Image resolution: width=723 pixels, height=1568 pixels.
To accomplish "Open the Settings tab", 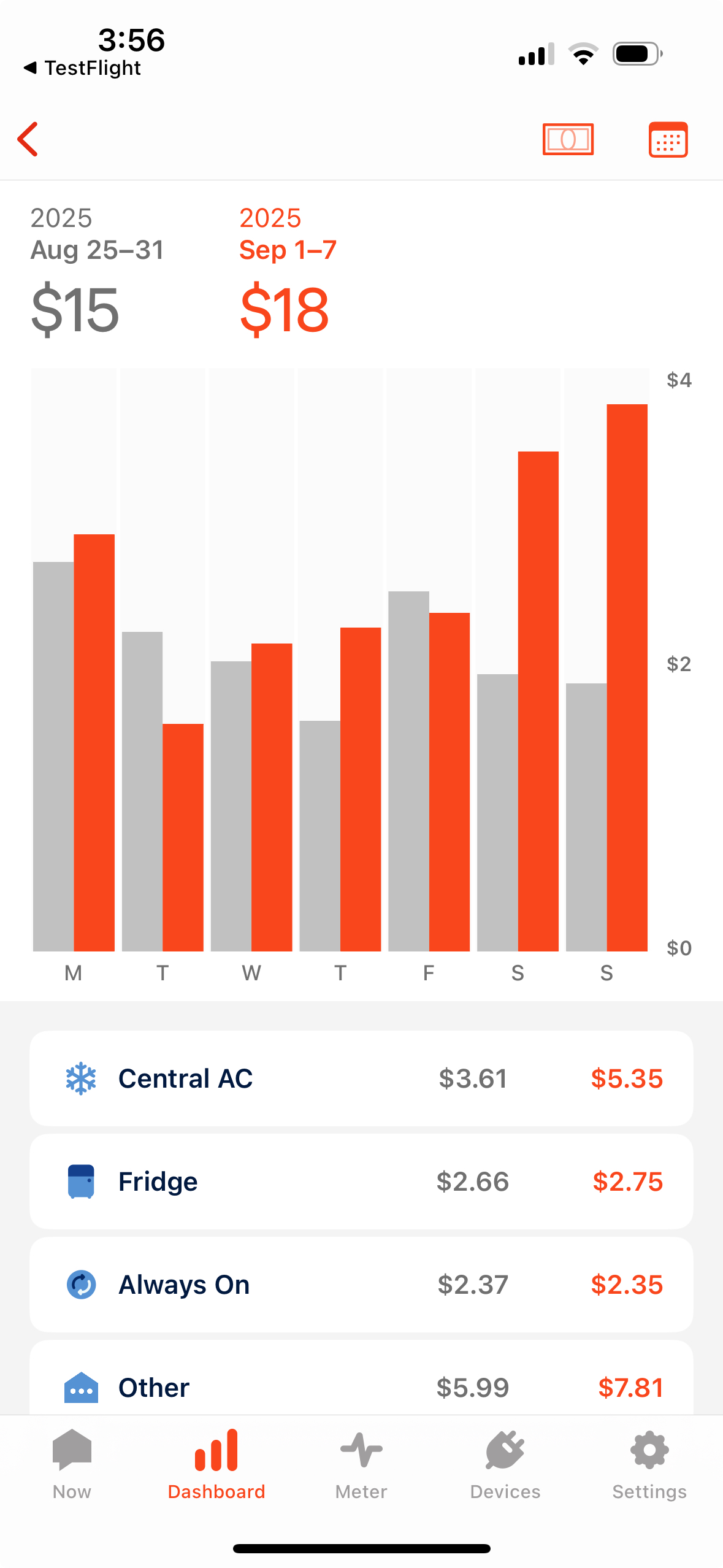I will tap(649, 1464).
